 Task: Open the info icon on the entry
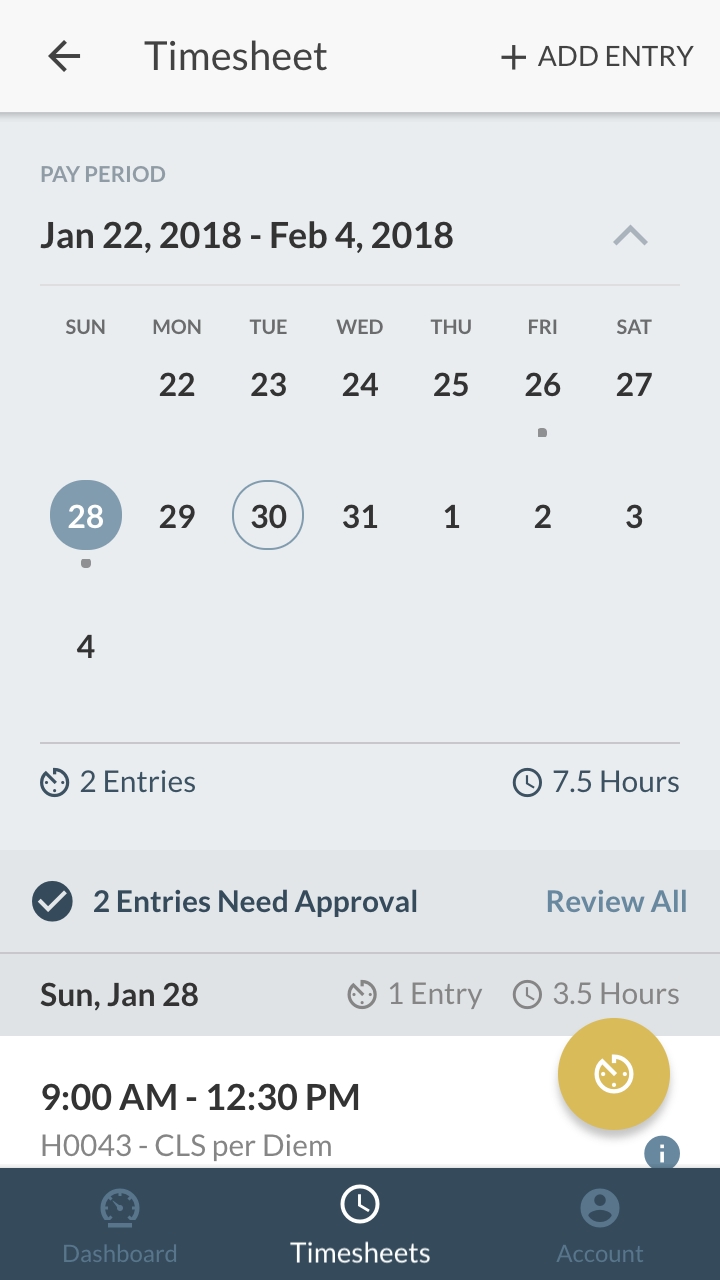click(662, 1153)
